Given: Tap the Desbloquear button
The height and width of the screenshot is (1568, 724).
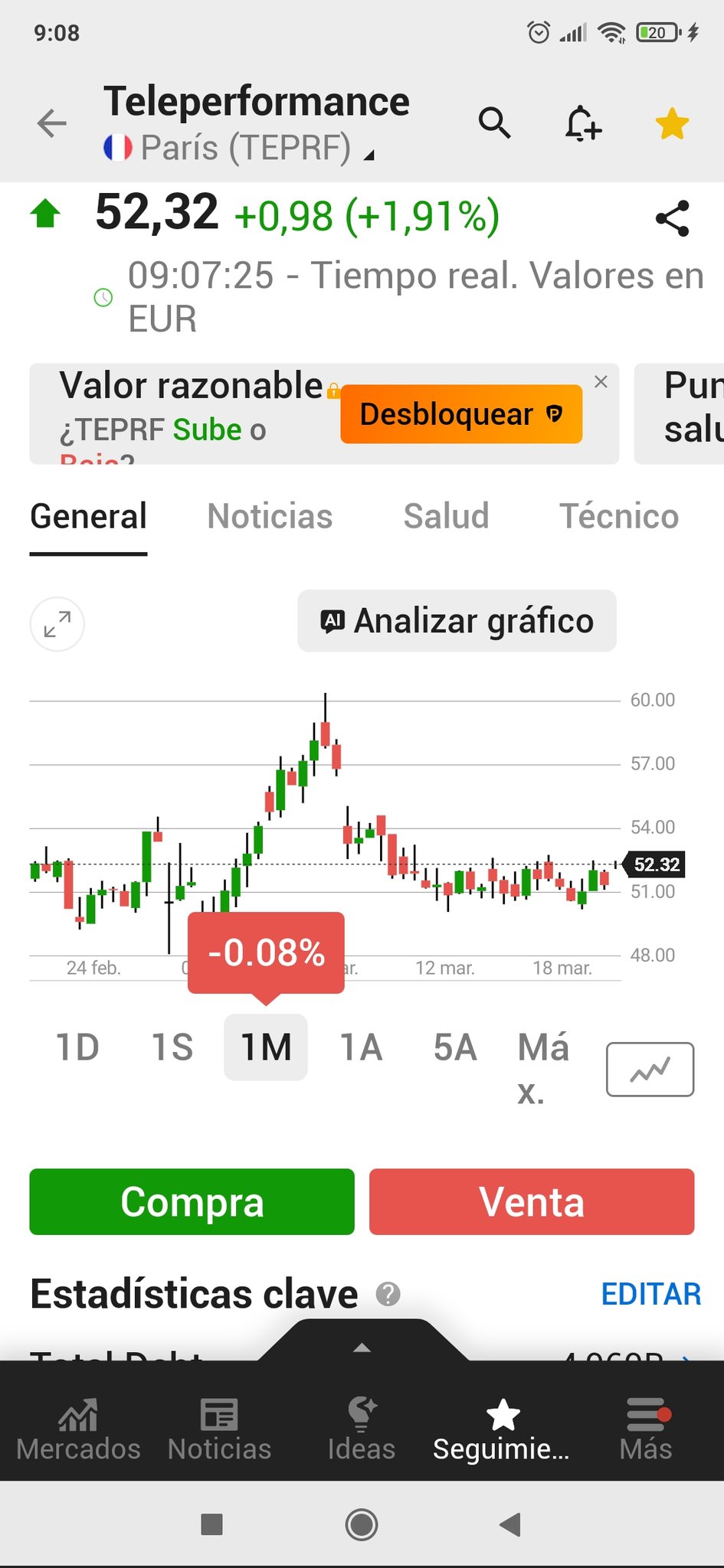Looking at the screenshot, I should pyautogui.click(x=461, y=414).
